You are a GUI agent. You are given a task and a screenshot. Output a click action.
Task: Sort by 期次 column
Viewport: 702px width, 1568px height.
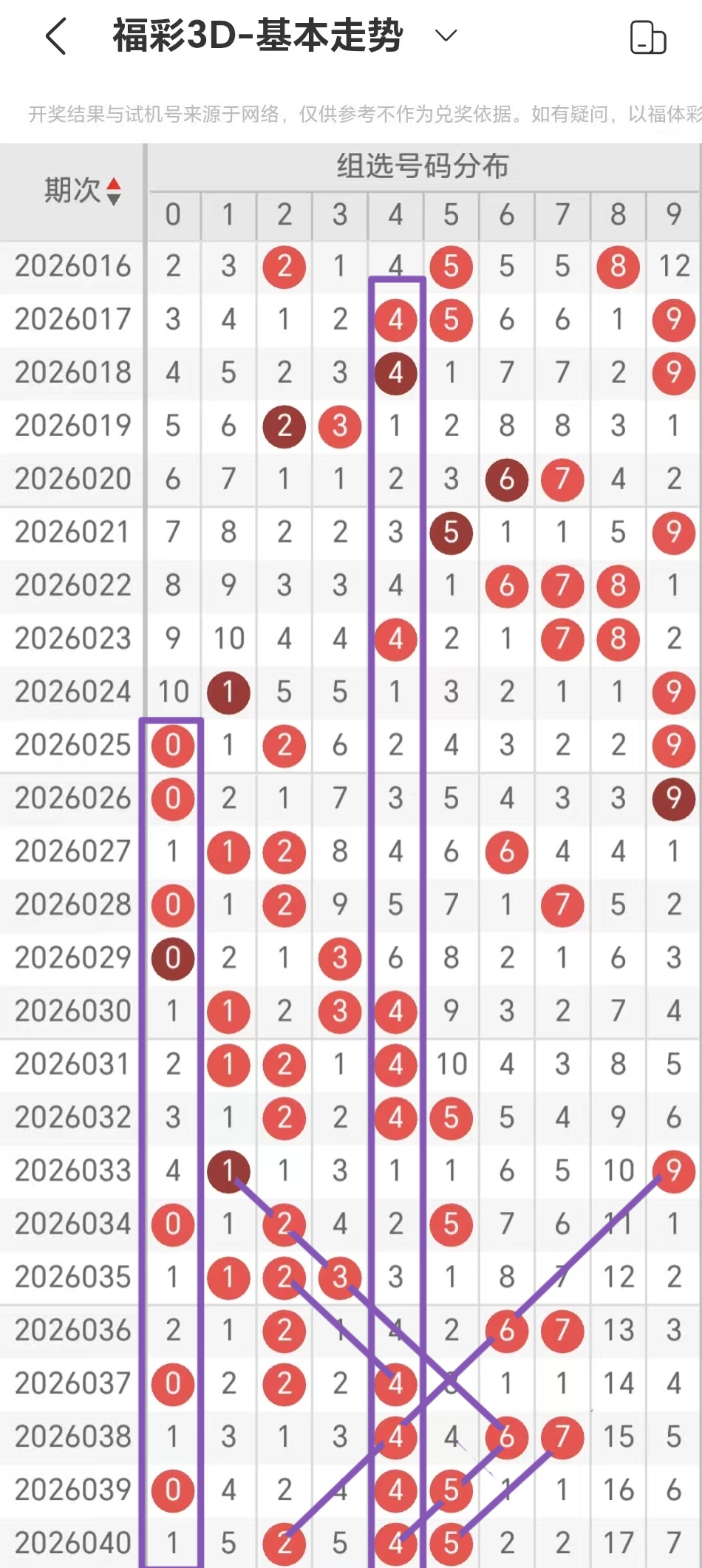[113, 191]
